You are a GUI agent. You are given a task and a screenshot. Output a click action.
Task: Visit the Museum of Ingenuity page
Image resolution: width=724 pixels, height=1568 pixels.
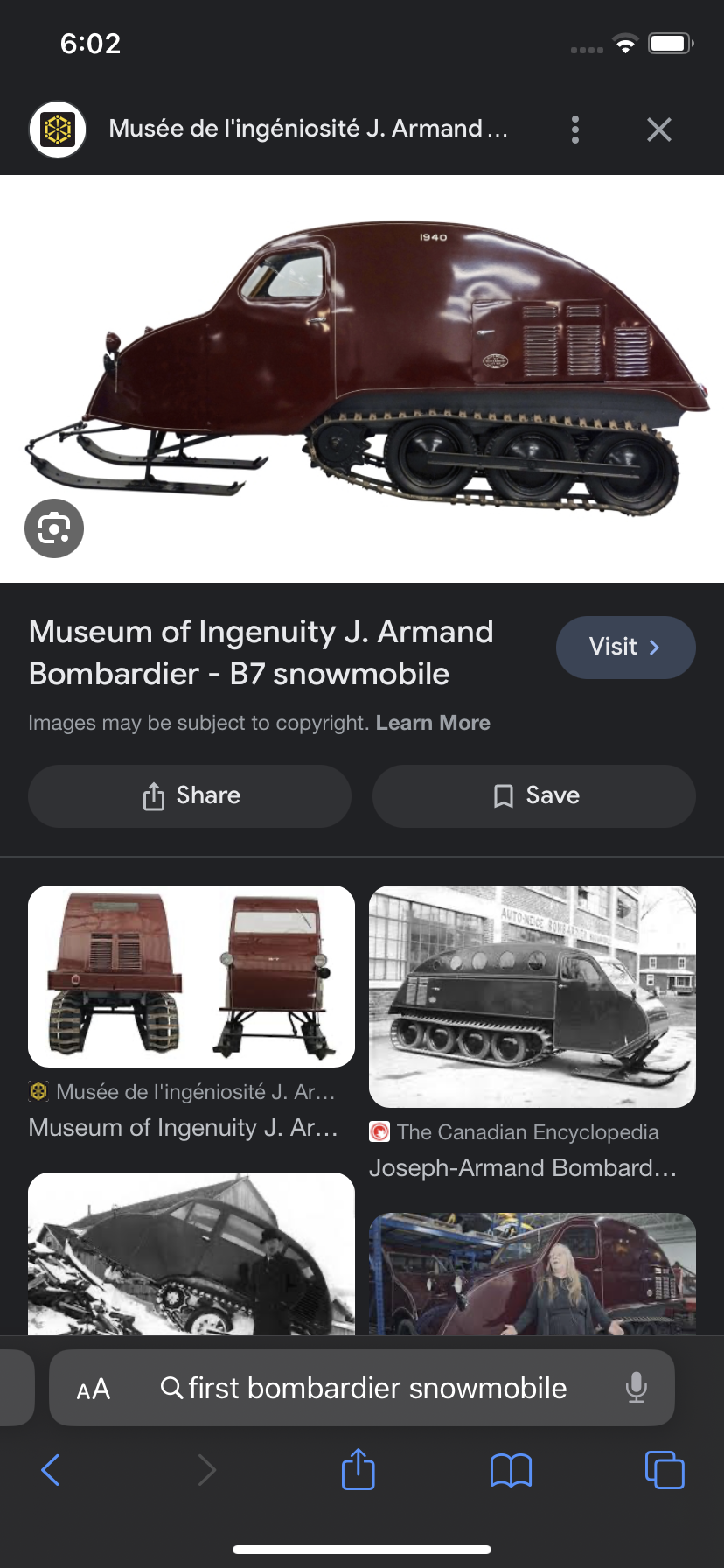[625, 647]
